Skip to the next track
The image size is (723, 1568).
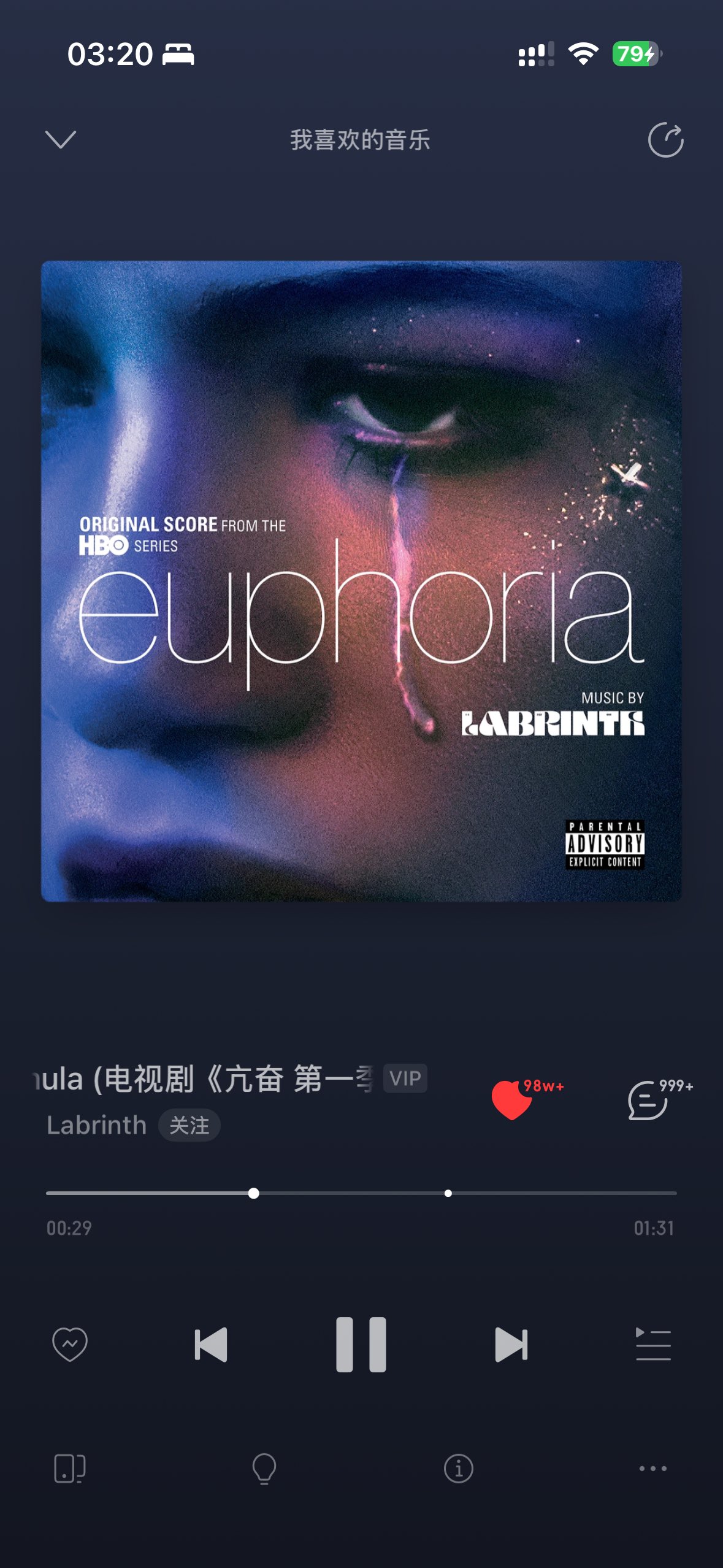click(511, 1344)
